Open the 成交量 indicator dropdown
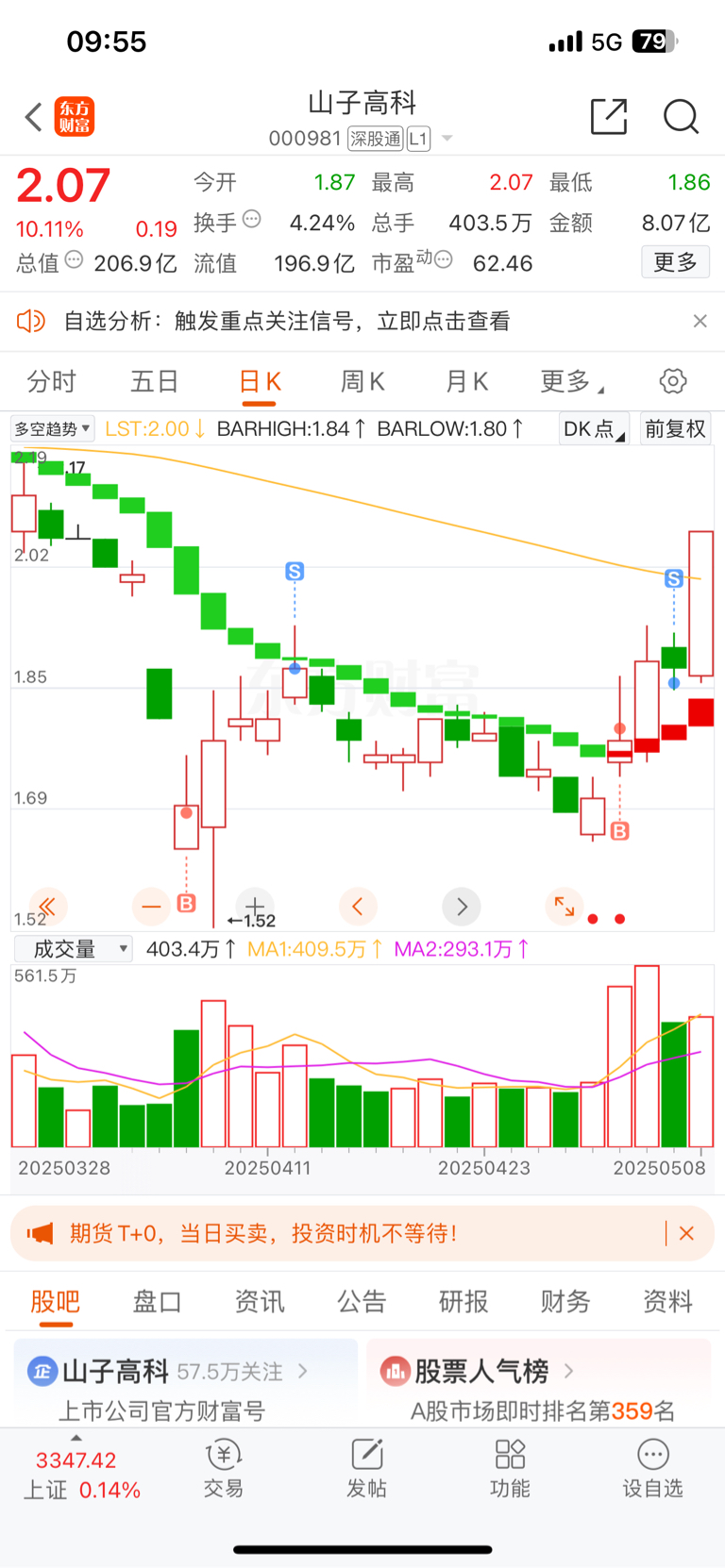Image resolution: width=725 pixels, height=1568 pixels. point(72,949)
